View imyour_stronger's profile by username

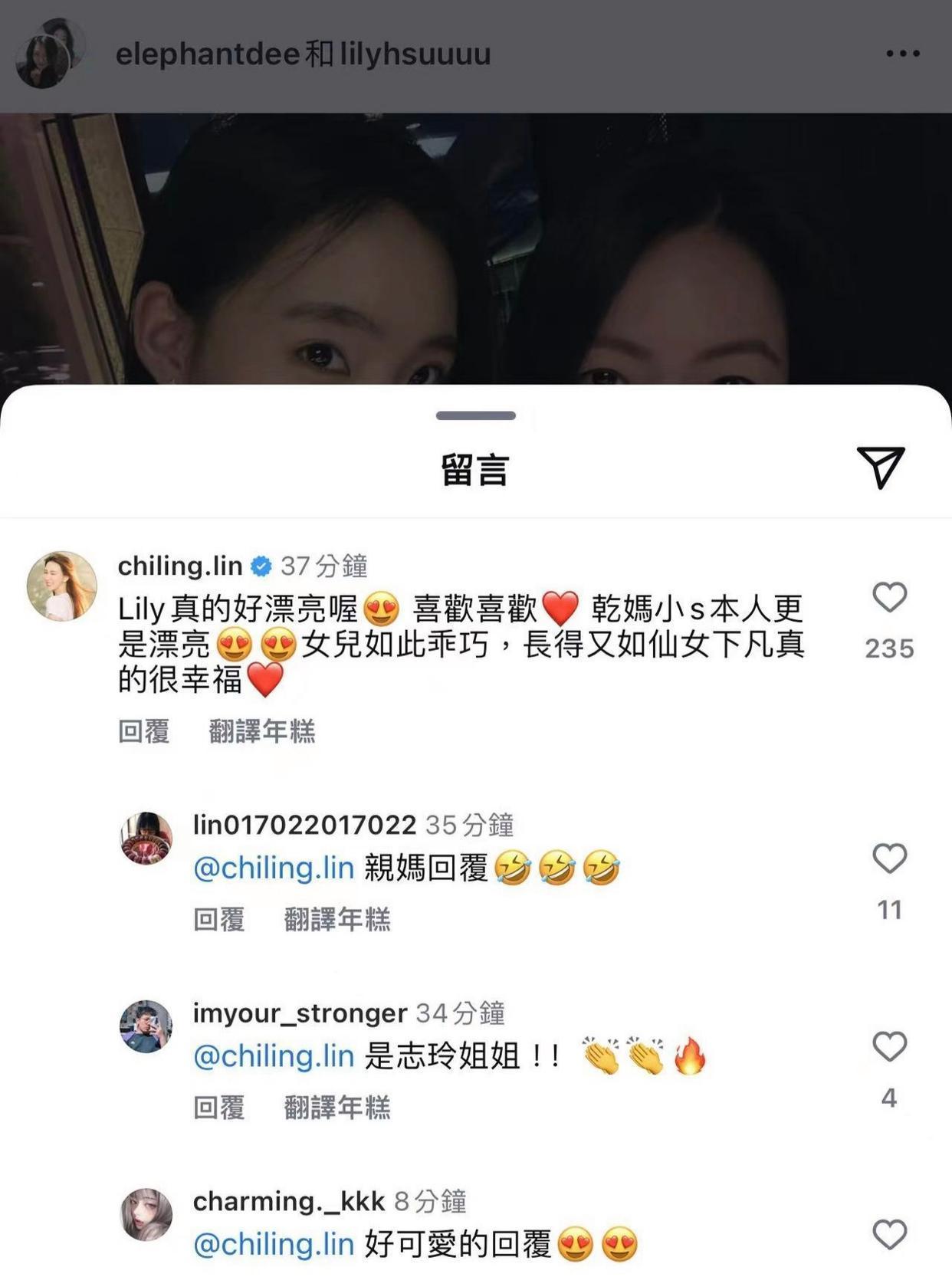pyautogui.click(x=300, y=1013)
